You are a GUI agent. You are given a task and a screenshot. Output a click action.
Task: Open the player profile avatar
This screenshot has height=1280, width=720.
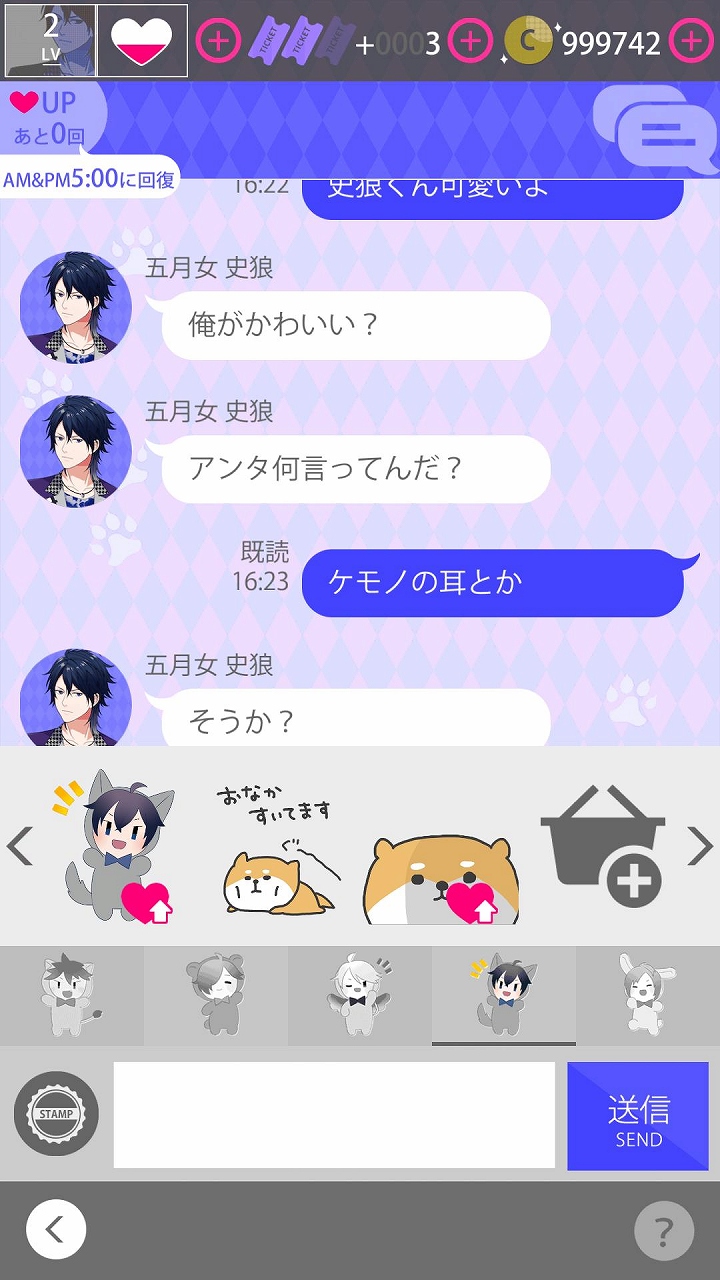(50, 41)
